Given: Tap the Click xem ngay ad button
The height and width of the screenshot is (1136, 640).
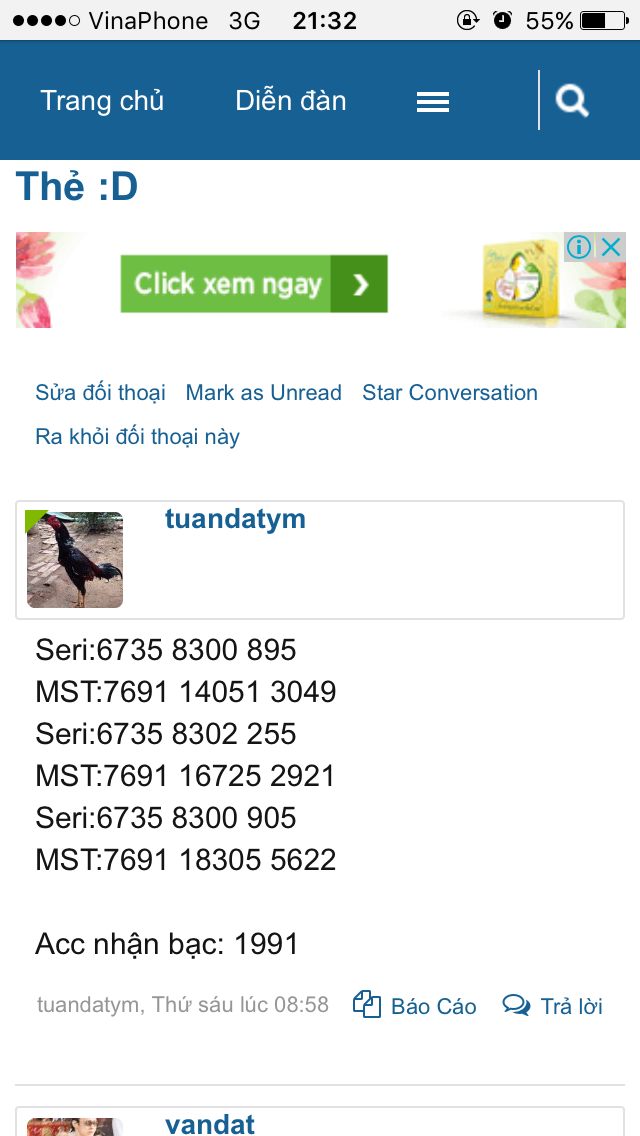Looking at the screenshot, I should 254,284.
